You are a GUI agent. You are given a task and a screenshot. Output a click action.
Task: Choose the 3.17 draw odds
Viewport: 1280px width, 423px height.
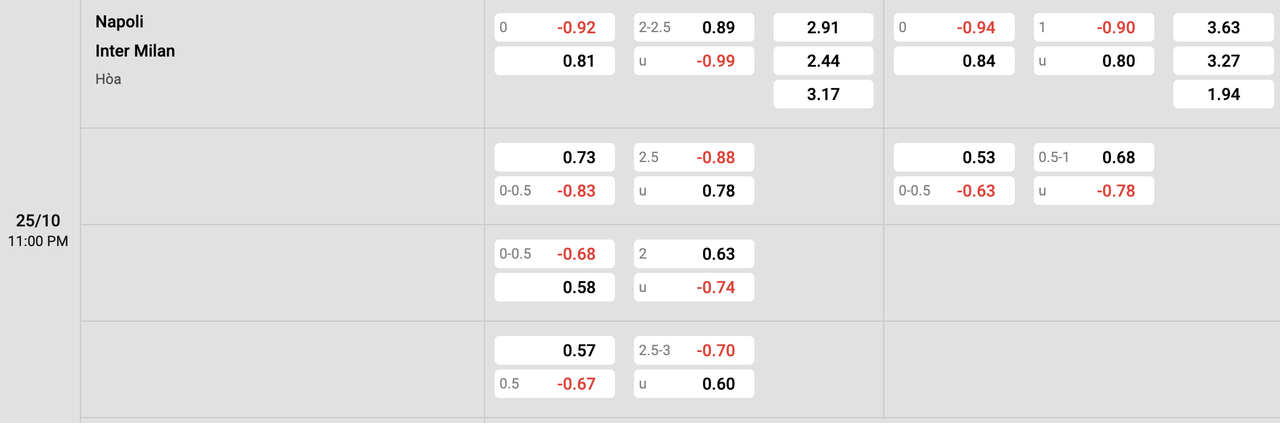coord(823,95)
